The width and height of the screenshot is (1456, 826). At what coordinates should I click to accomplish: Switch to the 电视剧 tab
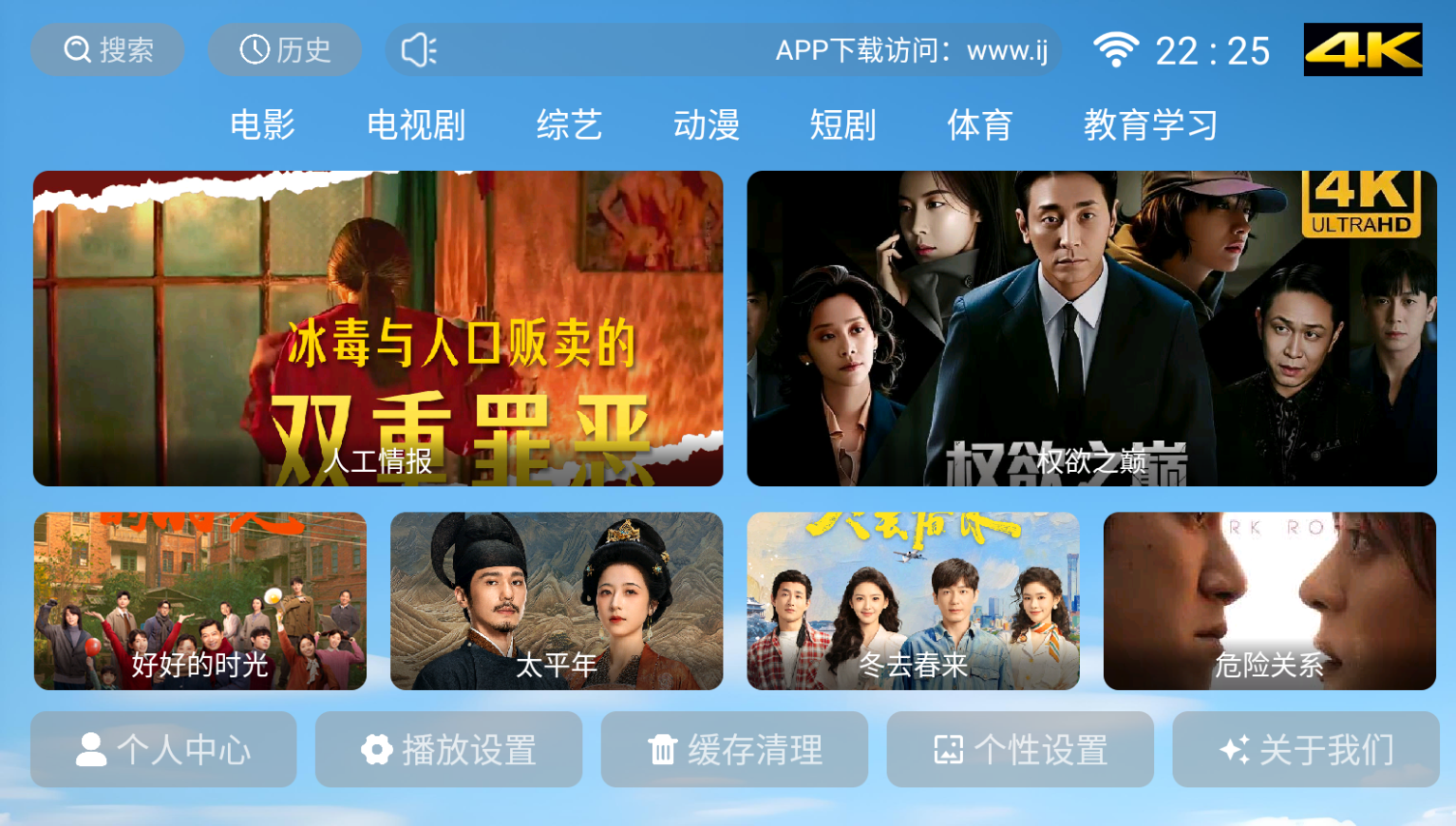(x=416, y=124)
